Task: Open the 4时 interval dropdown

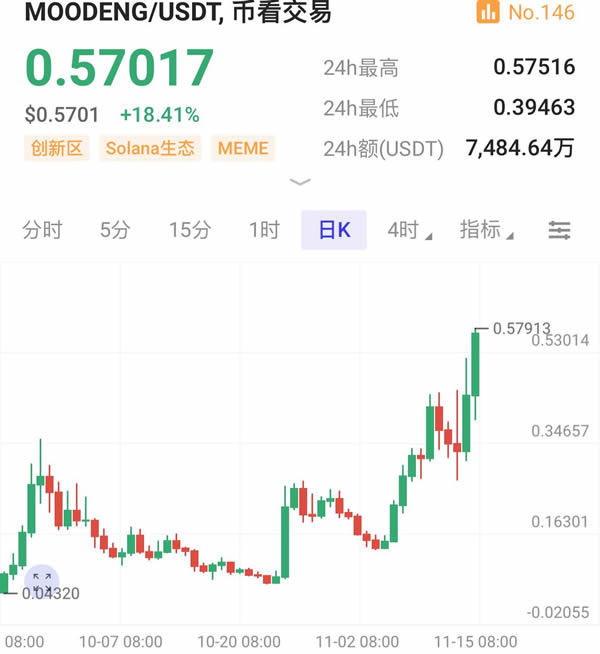Action: point(408,230)
